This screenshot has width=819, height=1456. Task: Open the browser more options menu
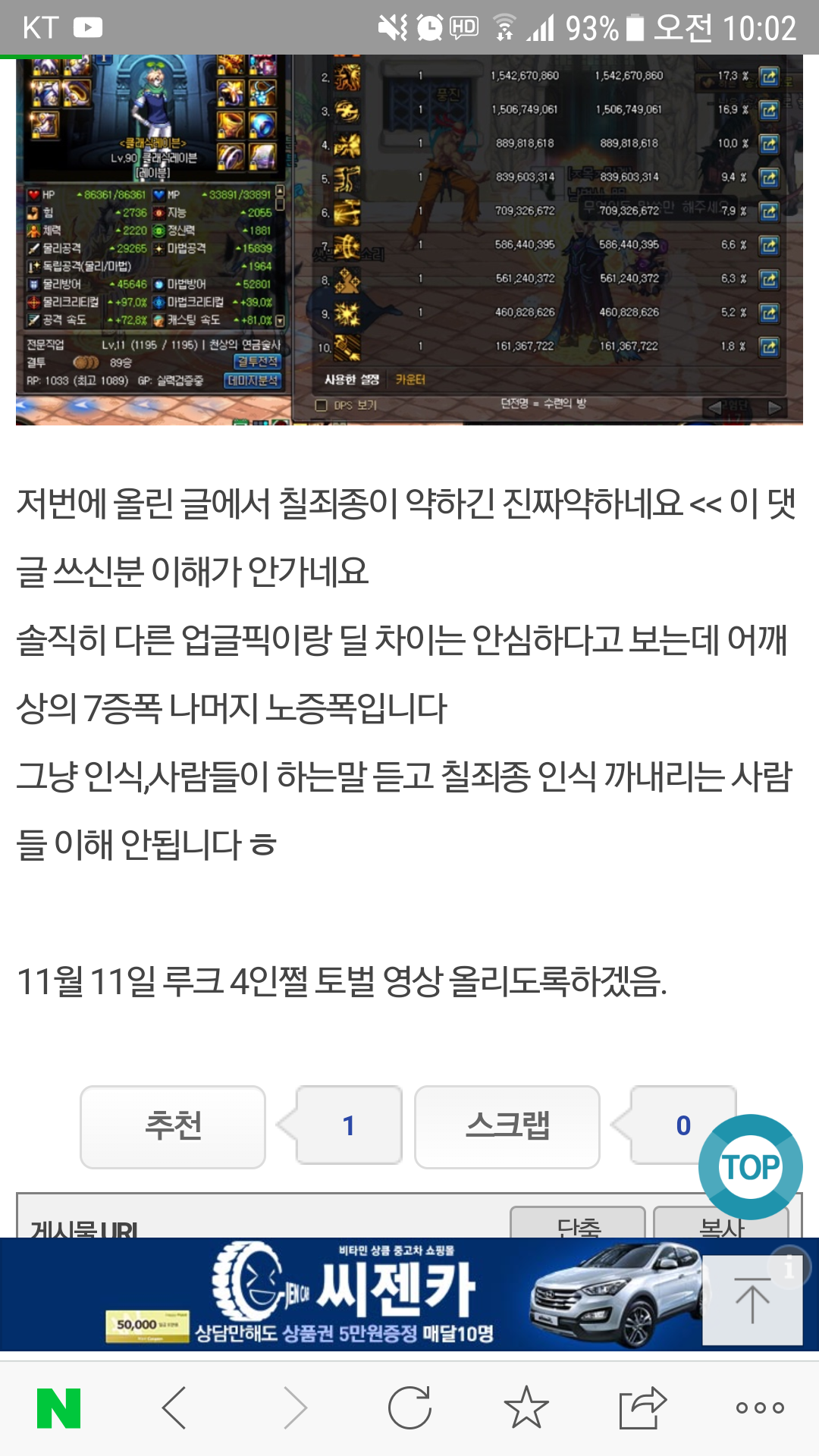tap(759, 1408)
